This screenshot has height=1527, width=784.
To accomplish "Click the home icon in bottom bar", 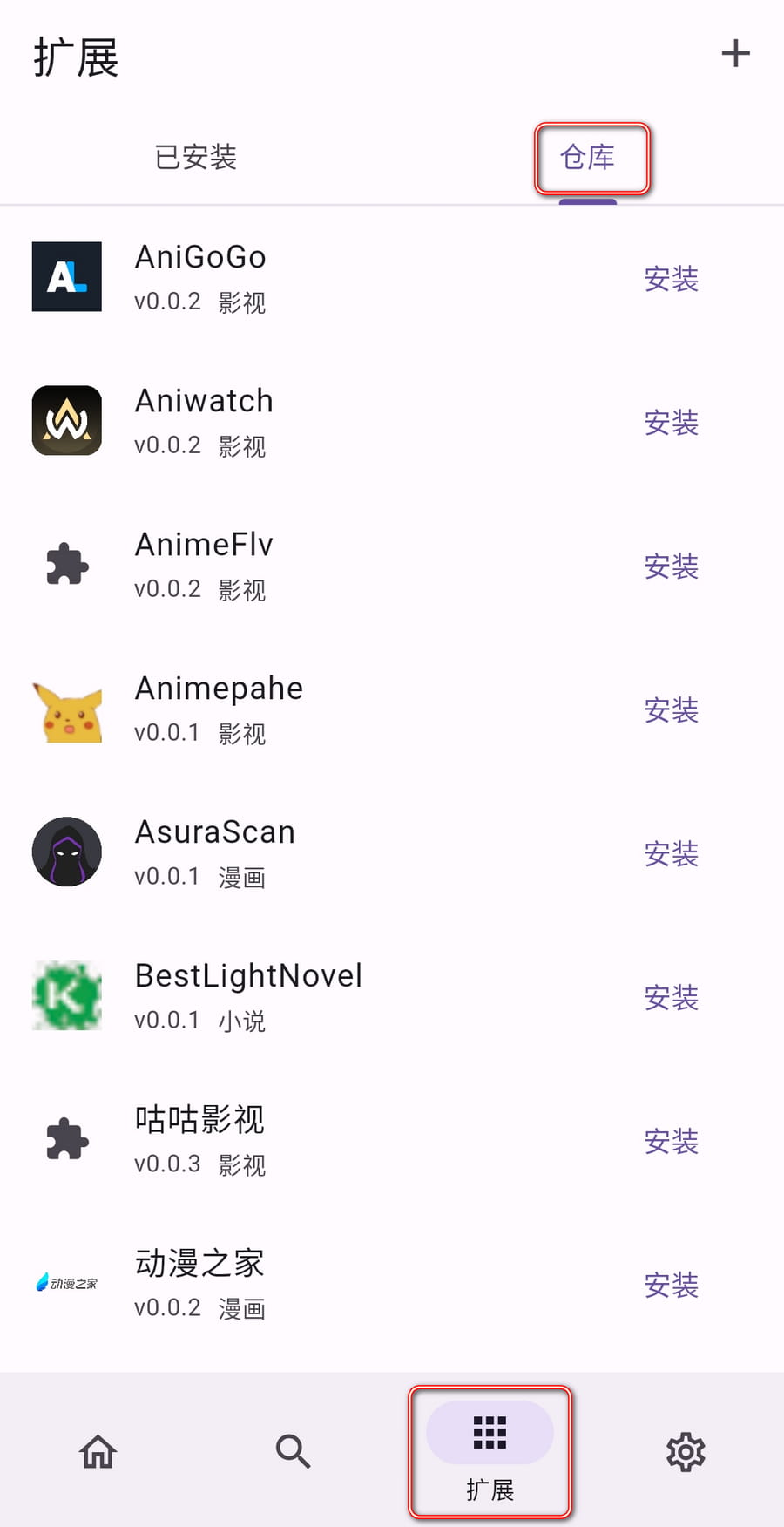I will coord(98,1451).
